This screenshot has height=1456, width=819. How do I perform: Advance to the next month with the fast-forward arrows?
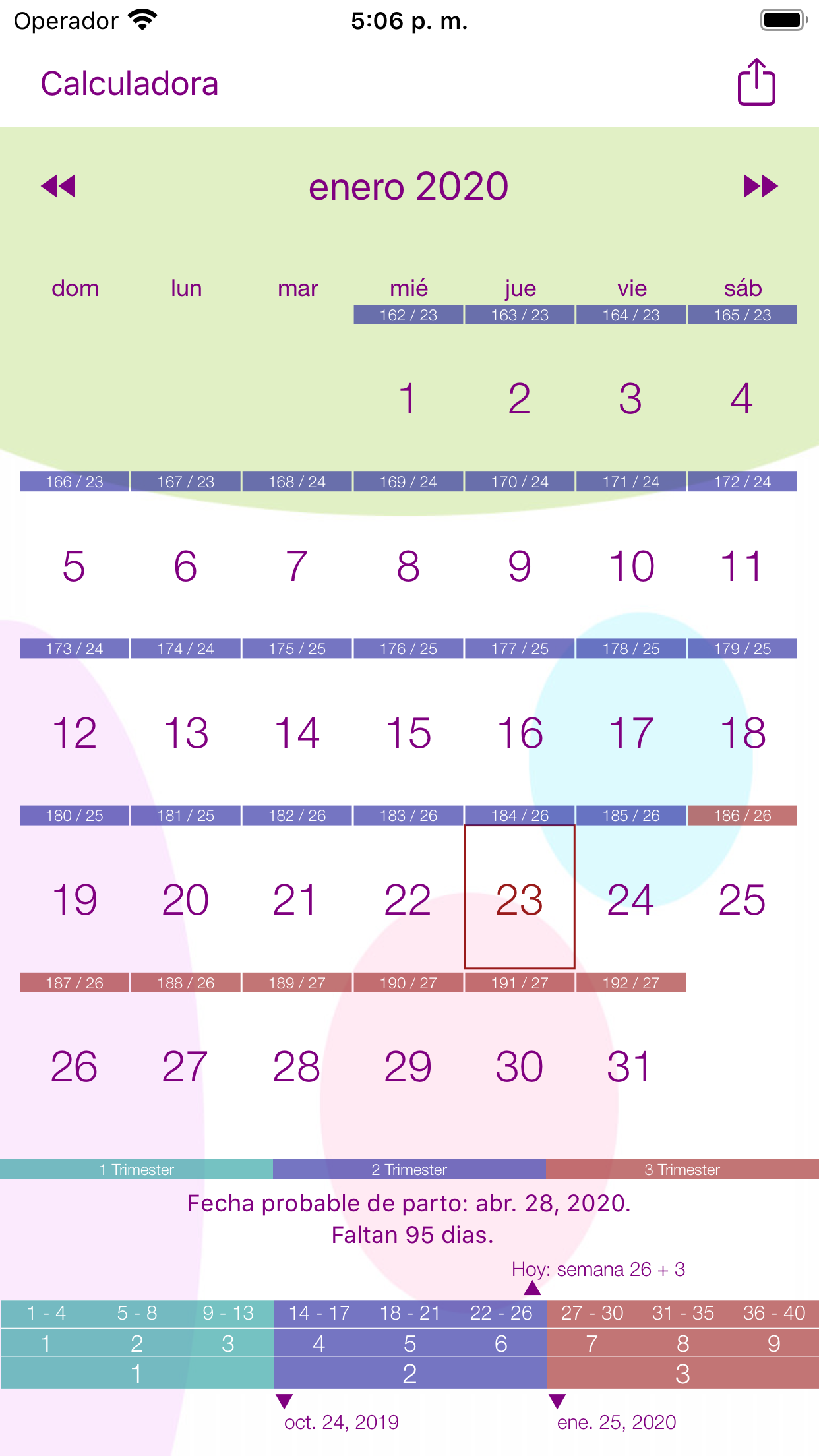click(x=758, y=187)
